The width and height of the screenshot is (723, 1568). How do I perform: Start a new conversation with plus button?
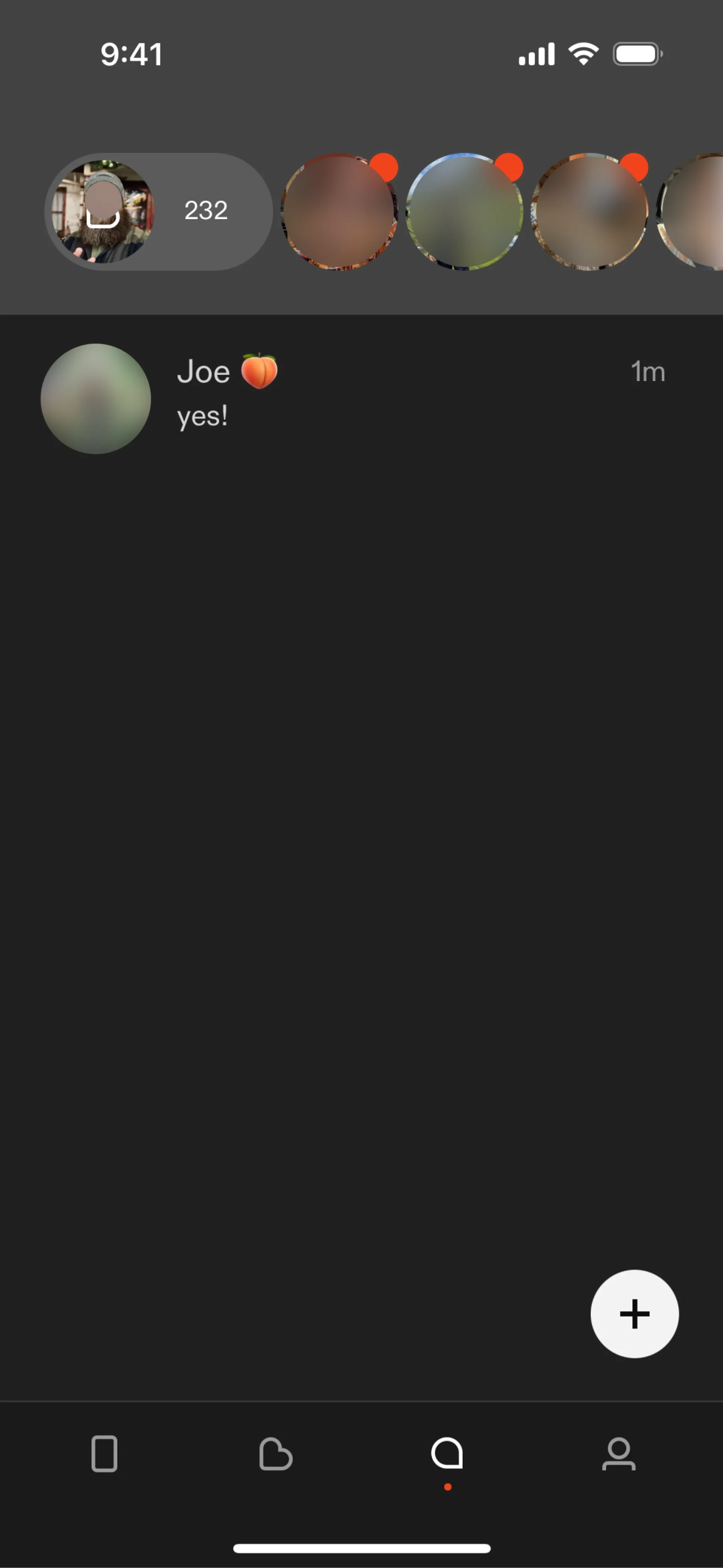coord(634,1313)
